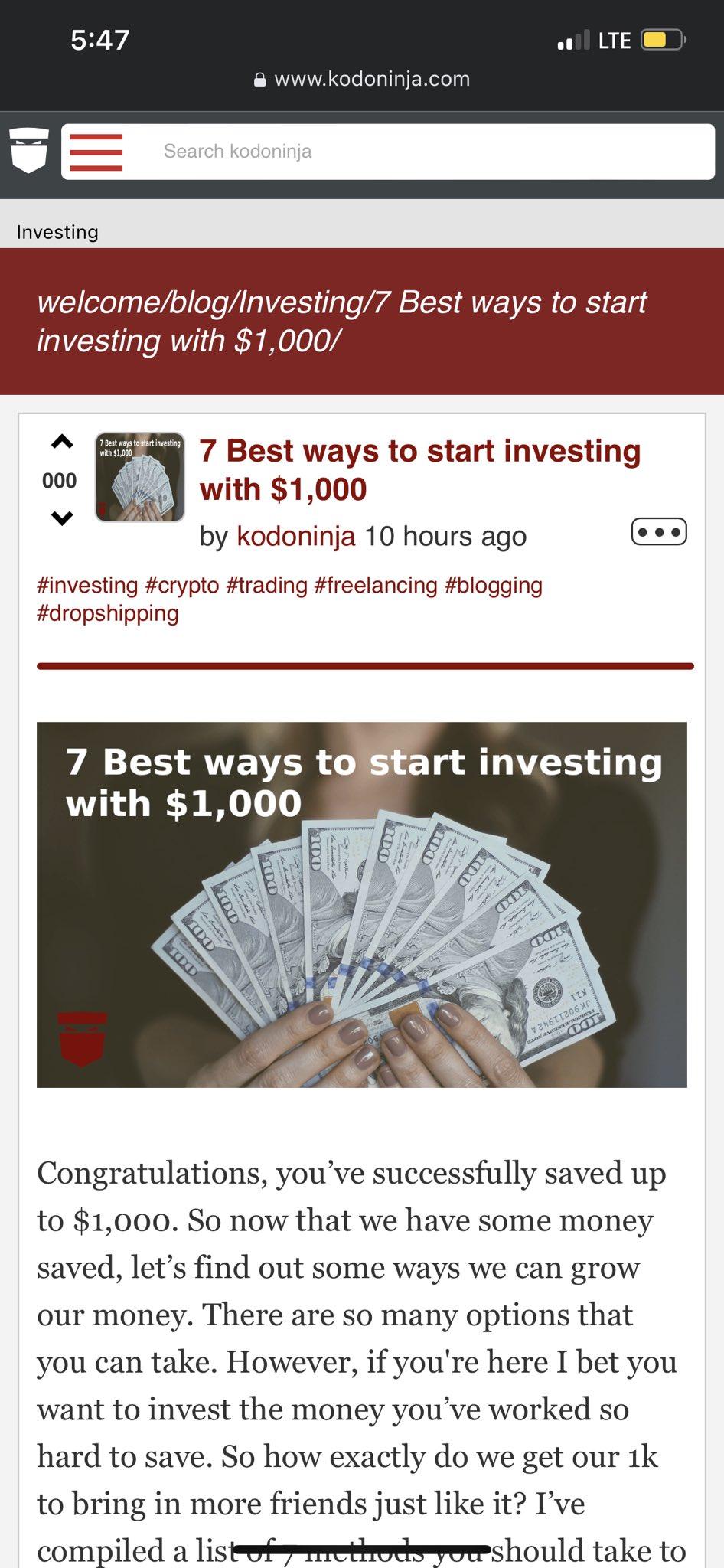Open the post title link
This screenshot has width=724, height=1568.
click(419, 469)
